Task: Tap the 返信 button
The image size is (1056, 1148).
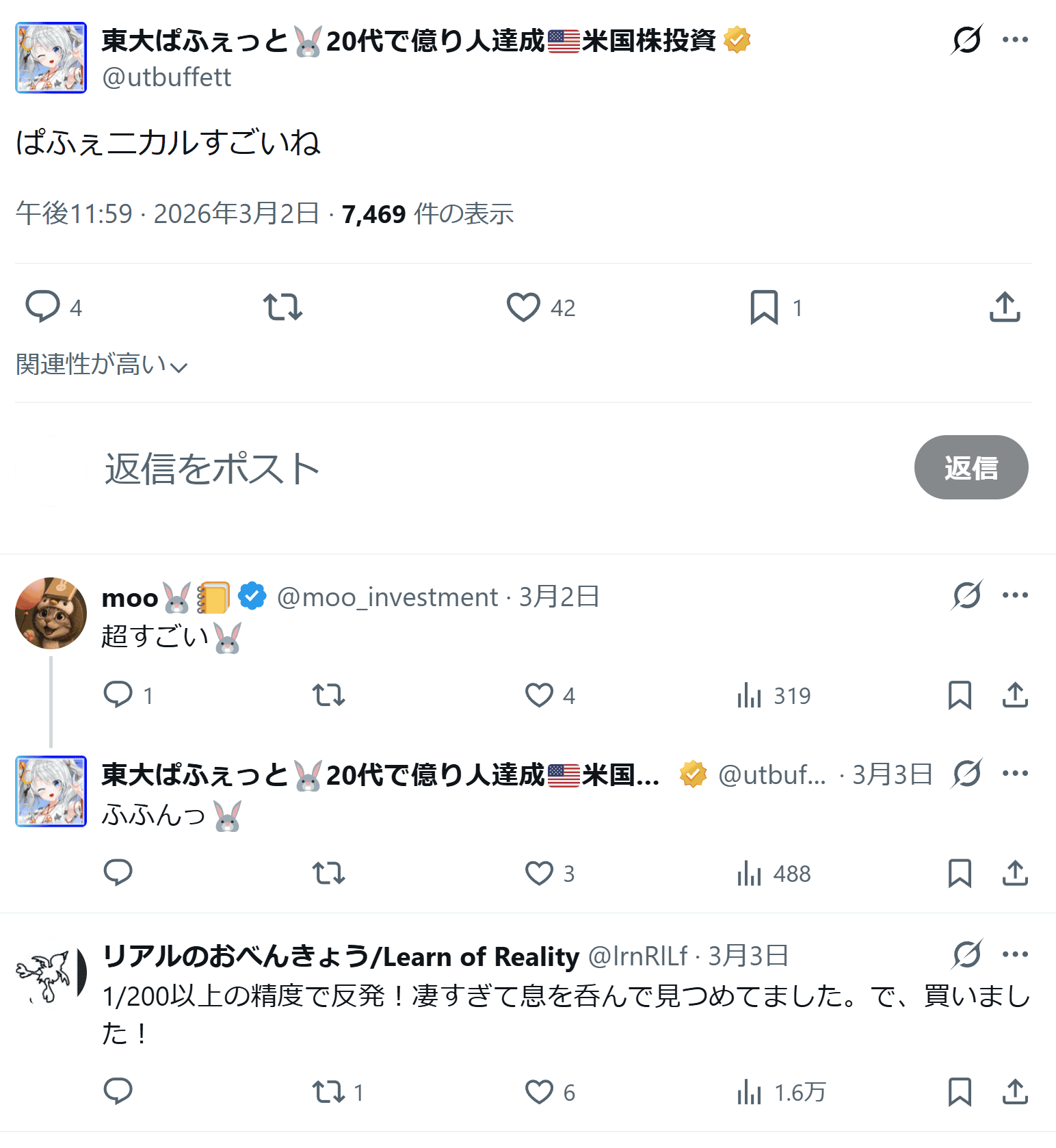Action: pos(971,468)
